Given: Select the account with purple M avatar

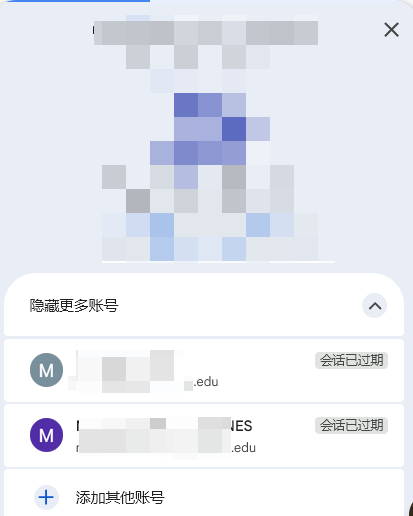Looking at the screenshot, I should click(204, 436).
